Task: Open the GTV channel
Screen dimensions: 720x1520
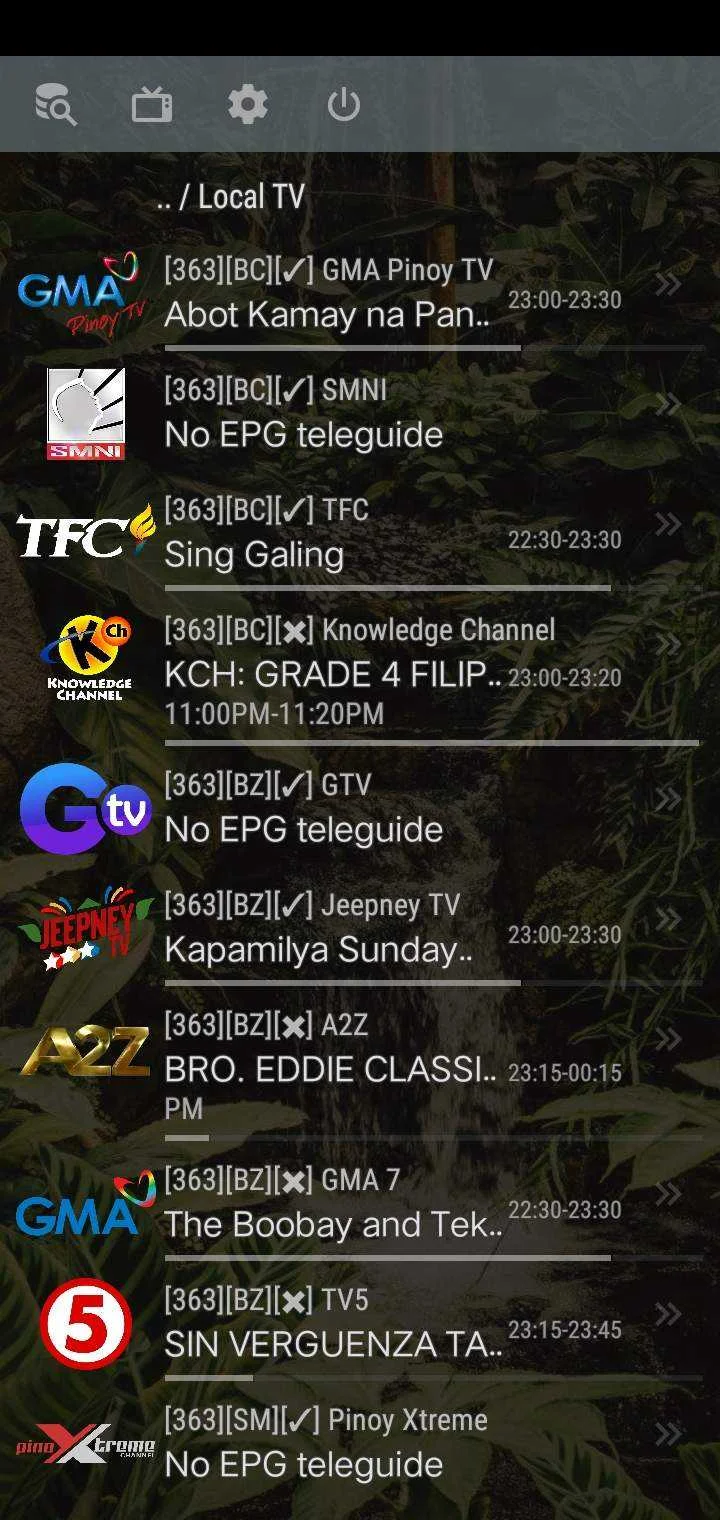Action: tap(360, 808)
